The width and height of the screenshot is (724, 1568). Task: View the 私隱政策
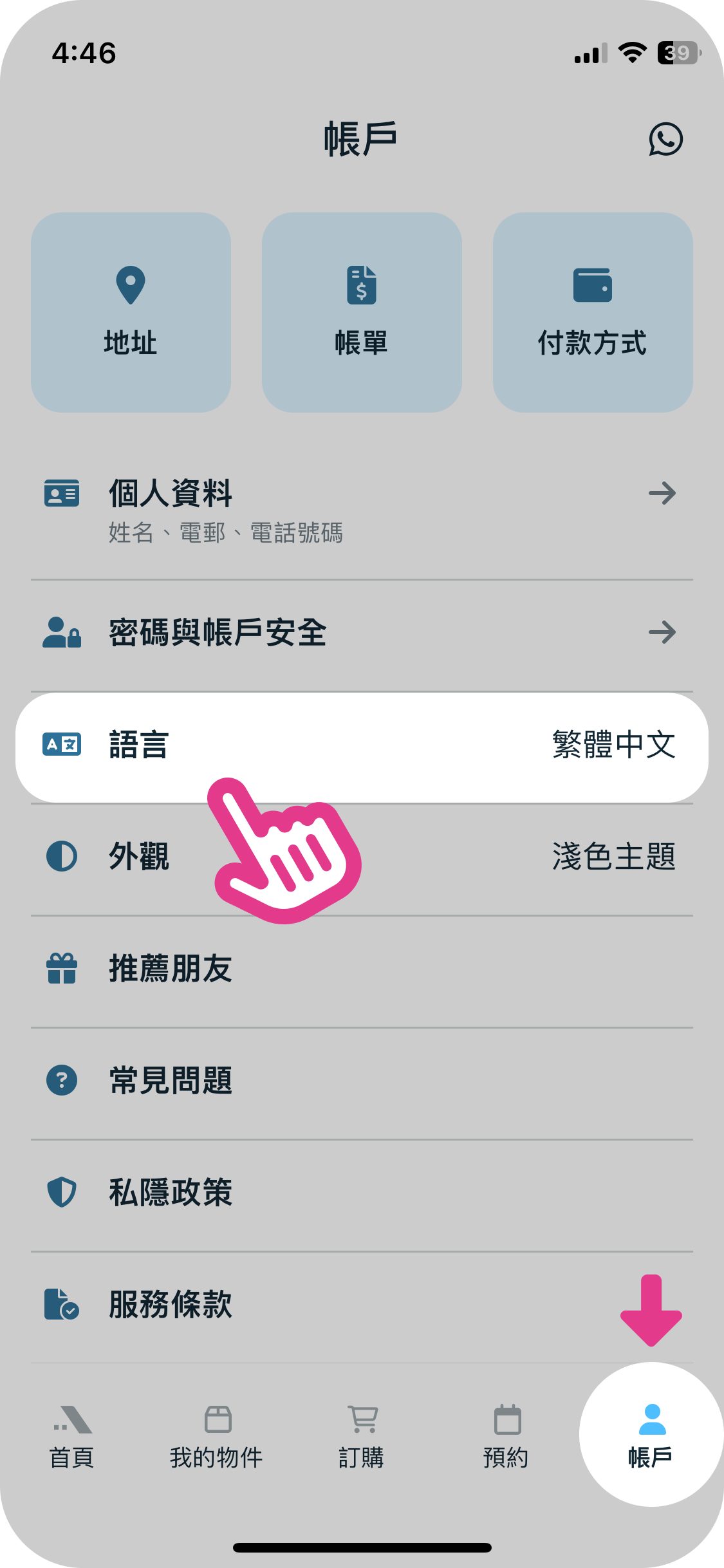[x=362, y=1193]
